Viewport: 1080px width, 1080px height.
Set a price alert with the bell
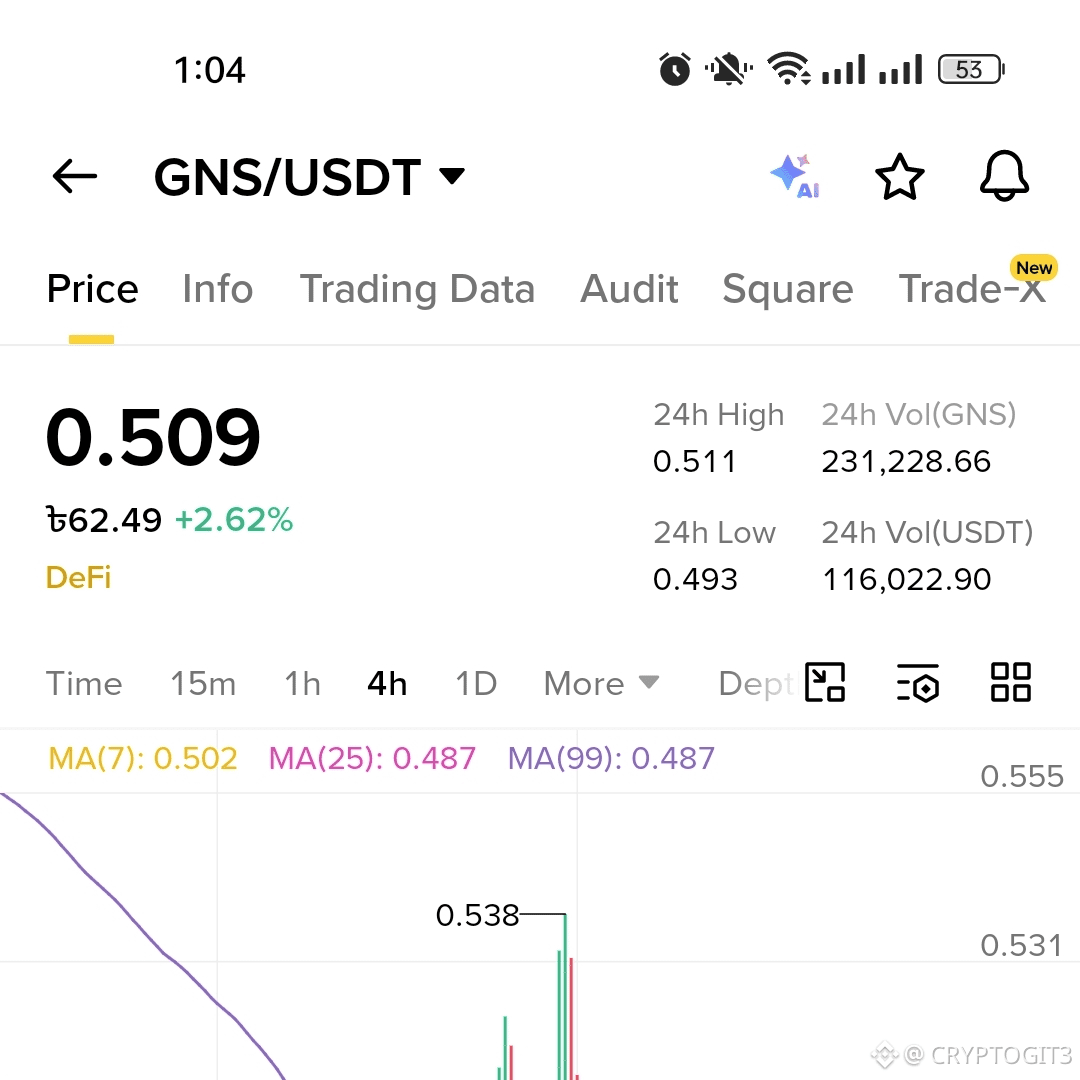(x=1004, y=176)
